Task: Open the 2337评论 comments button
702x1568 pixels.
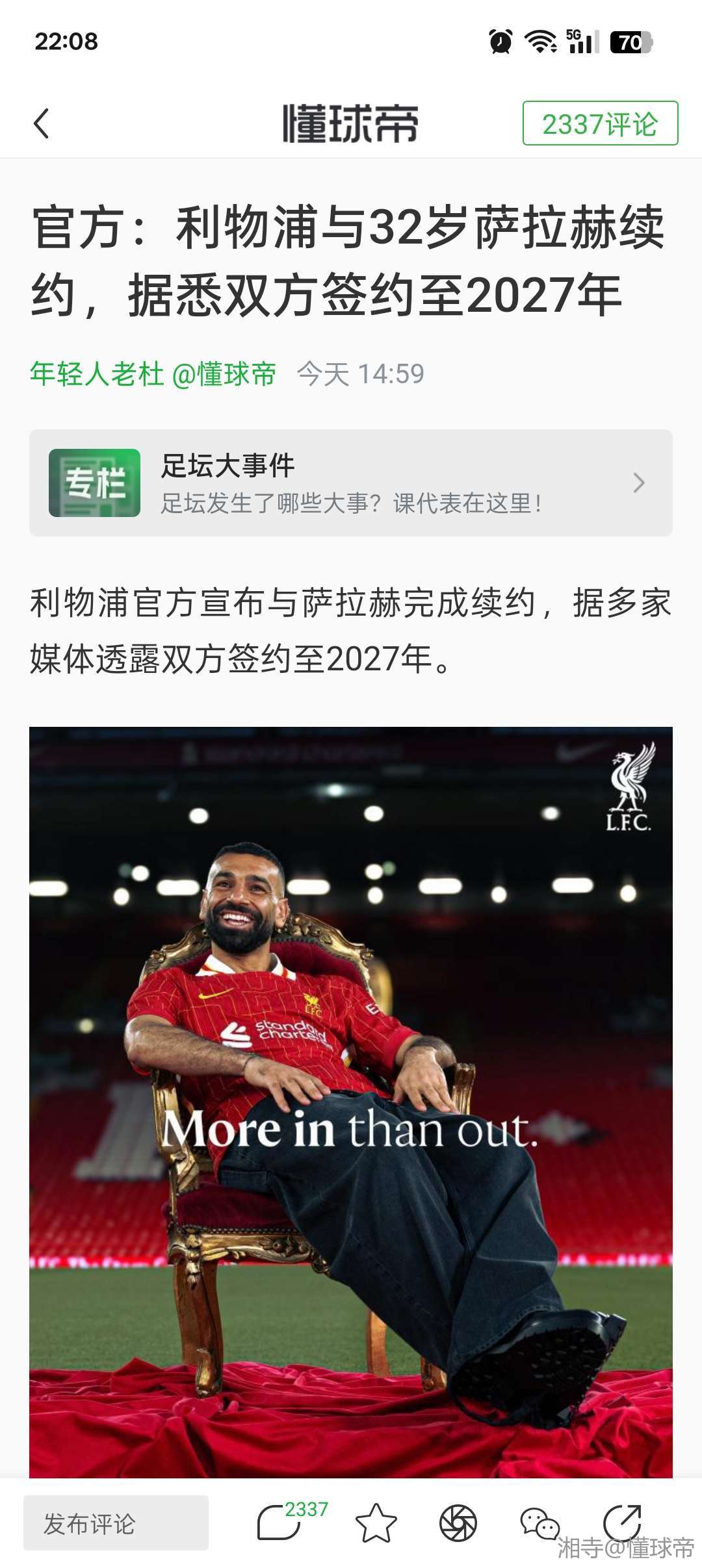Action: [600, 123]
